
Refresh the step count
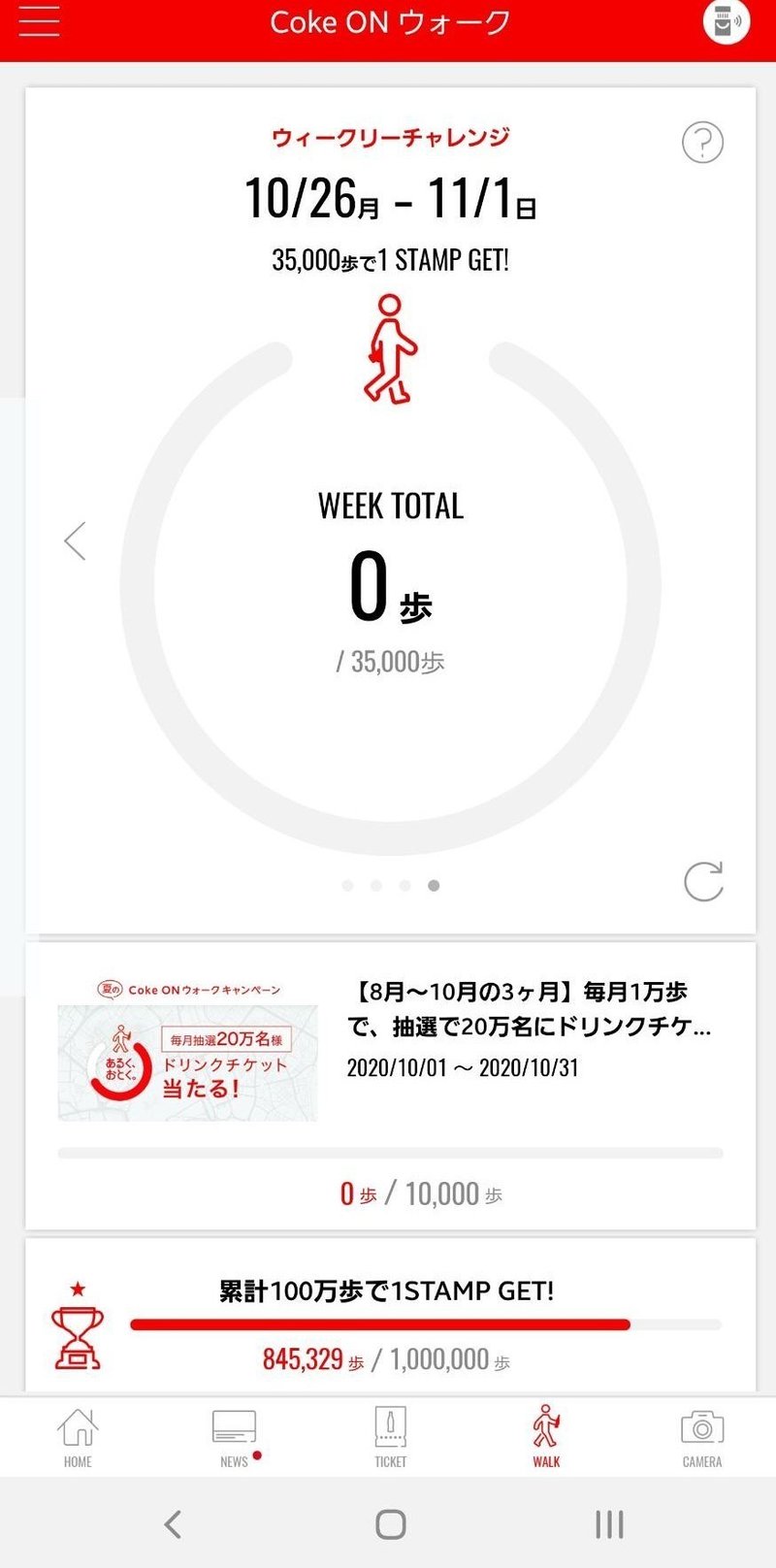(x=702, y=881)
